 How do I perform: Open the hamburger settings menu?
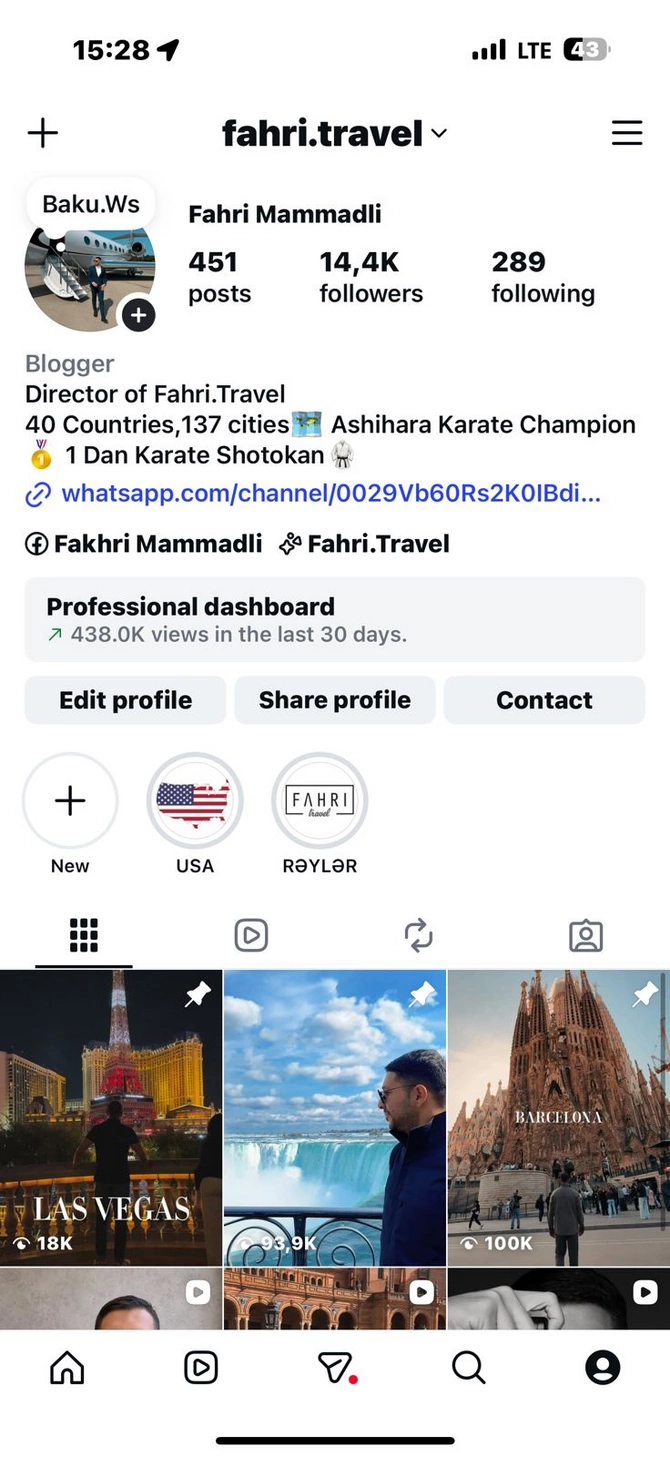(627, 133)
